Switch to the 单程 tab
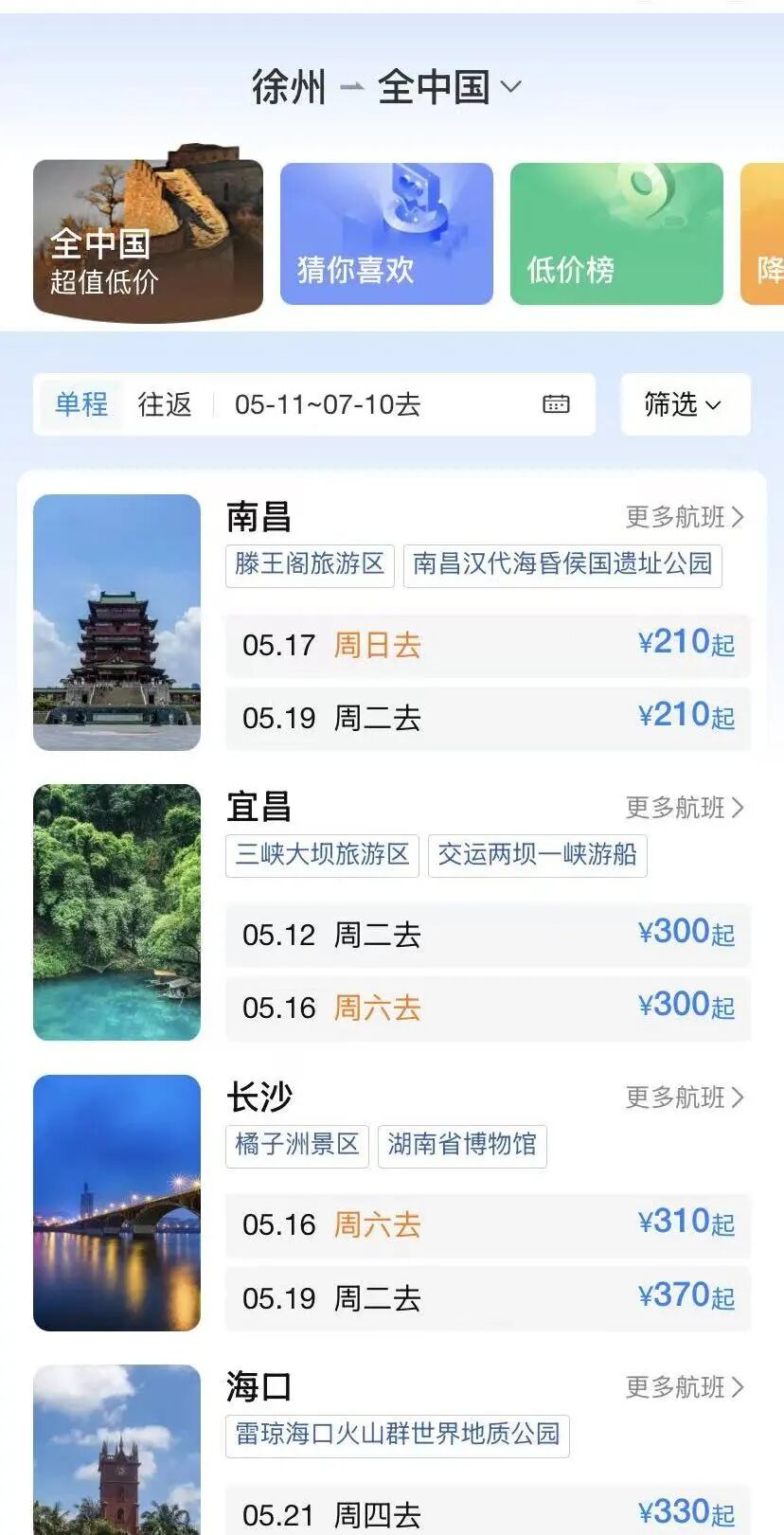This screenshot has width=784, height=1535. pyautogui.click(x=81, y=404)
